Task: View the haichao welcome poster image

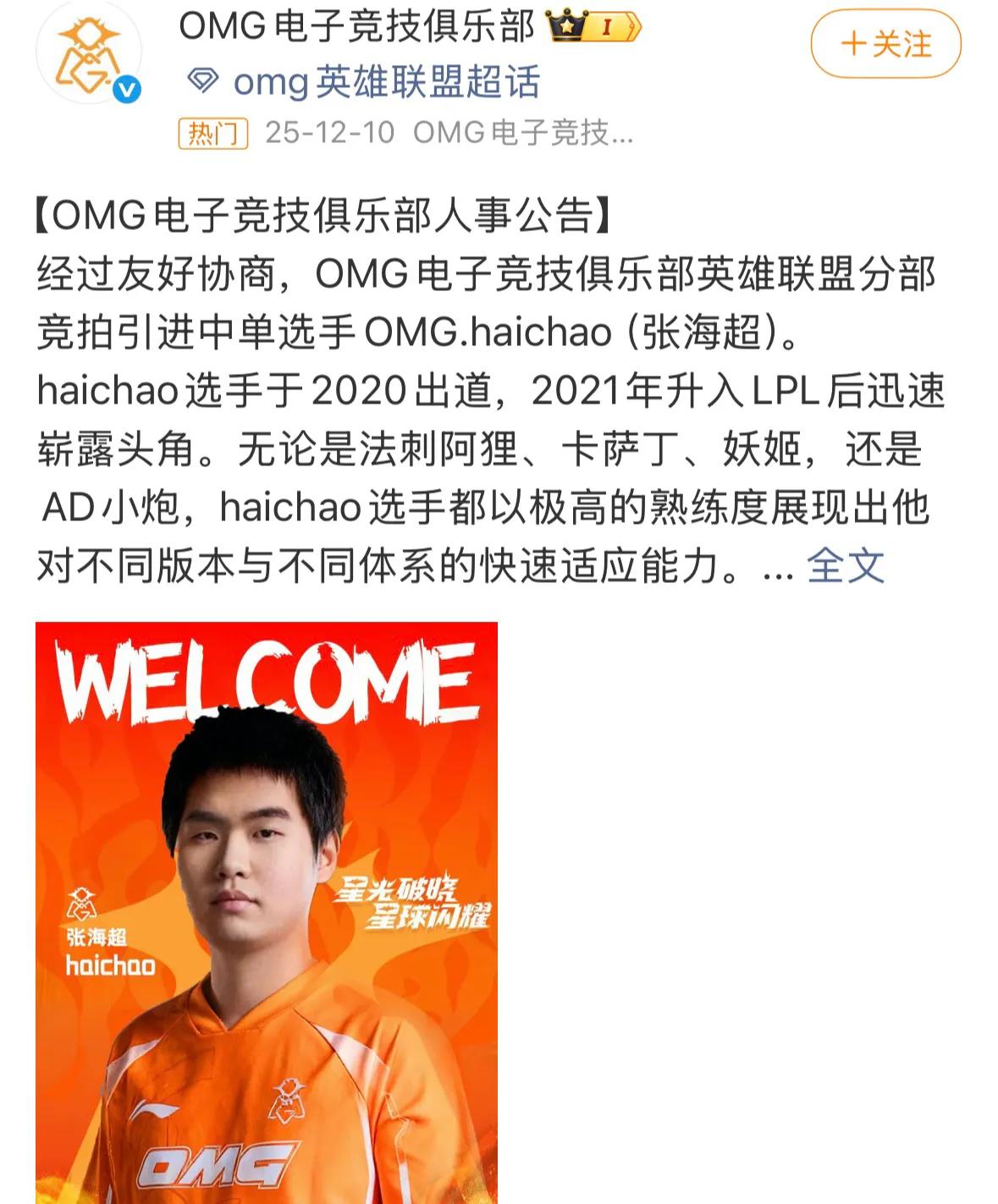Action: pos(266,912)
